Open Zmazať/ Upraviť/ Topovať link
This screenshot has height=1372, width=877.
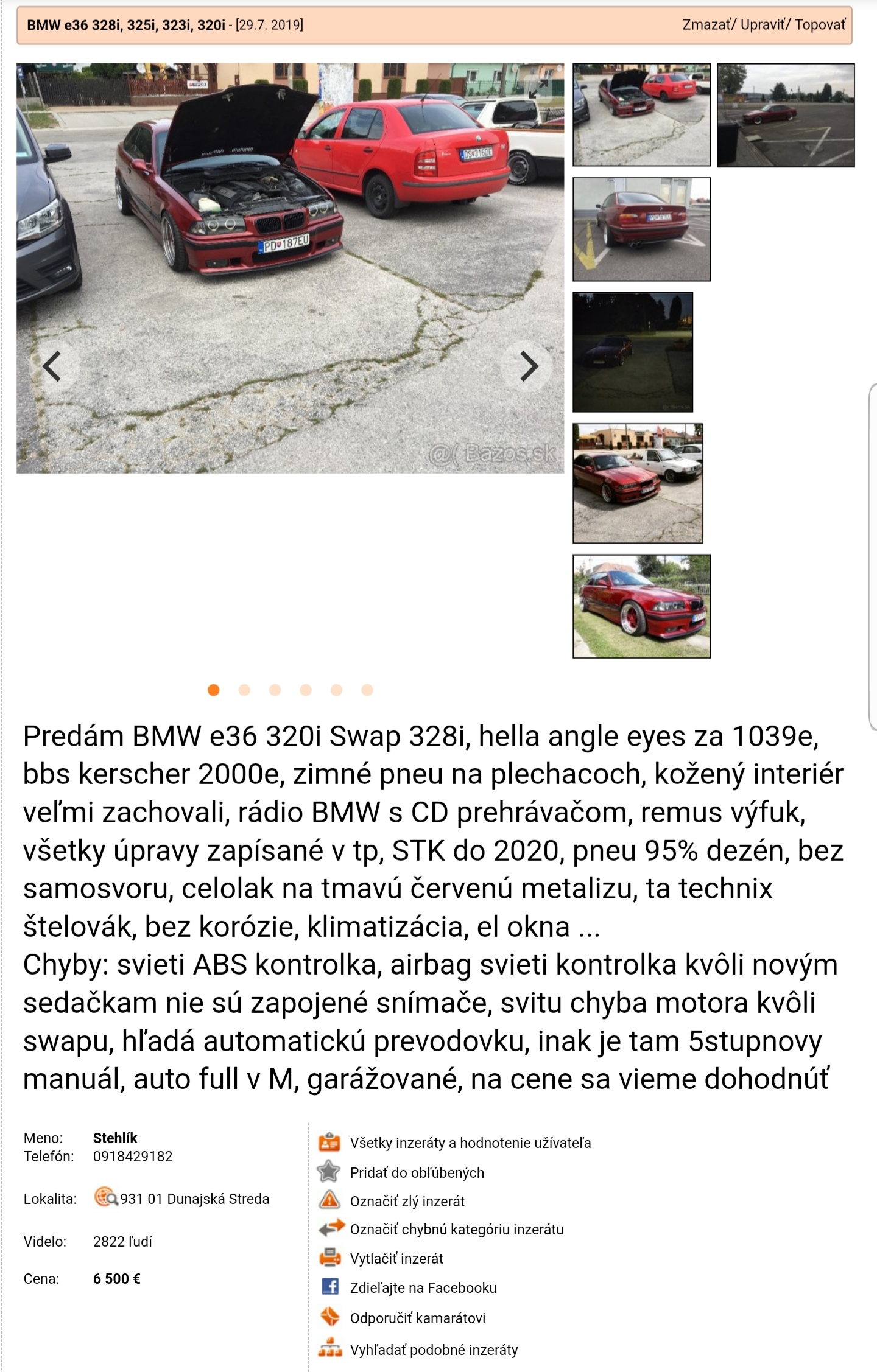(x=764, y=25)
